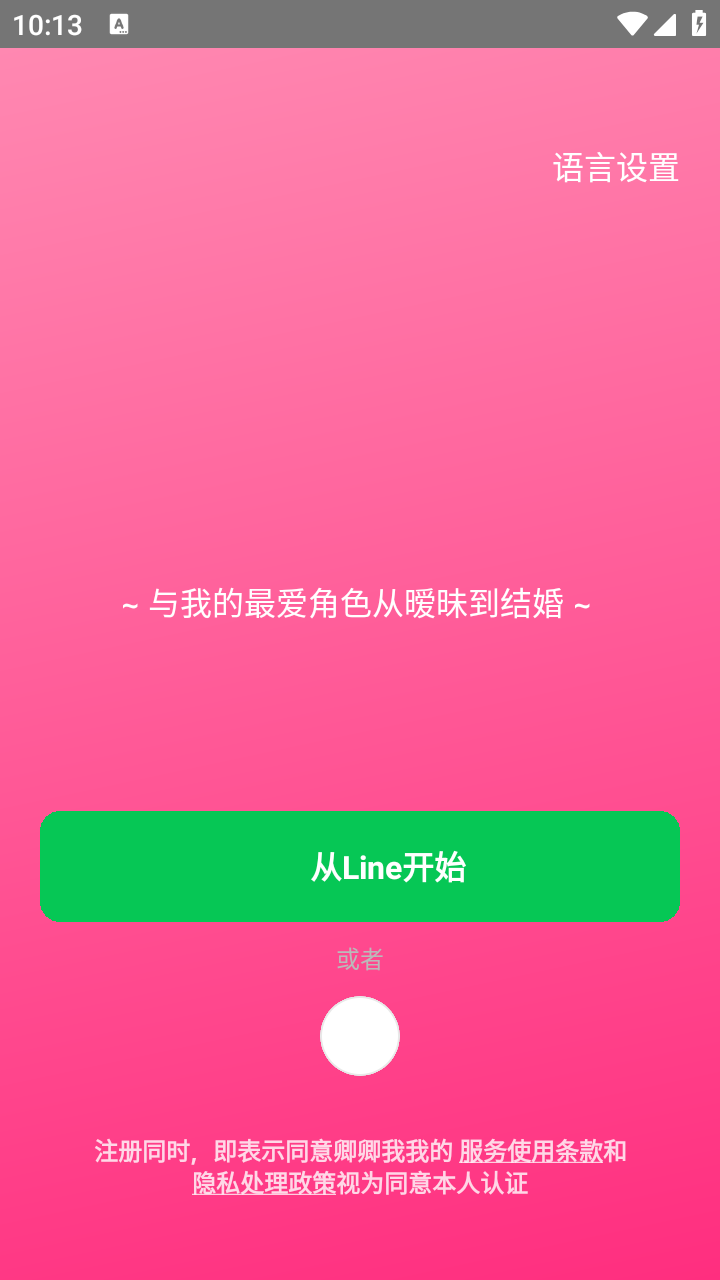The width and height of the screenshot is (720, 1280).
Task: Open 语言设置 language settings
Action: [x=616, y=168]
